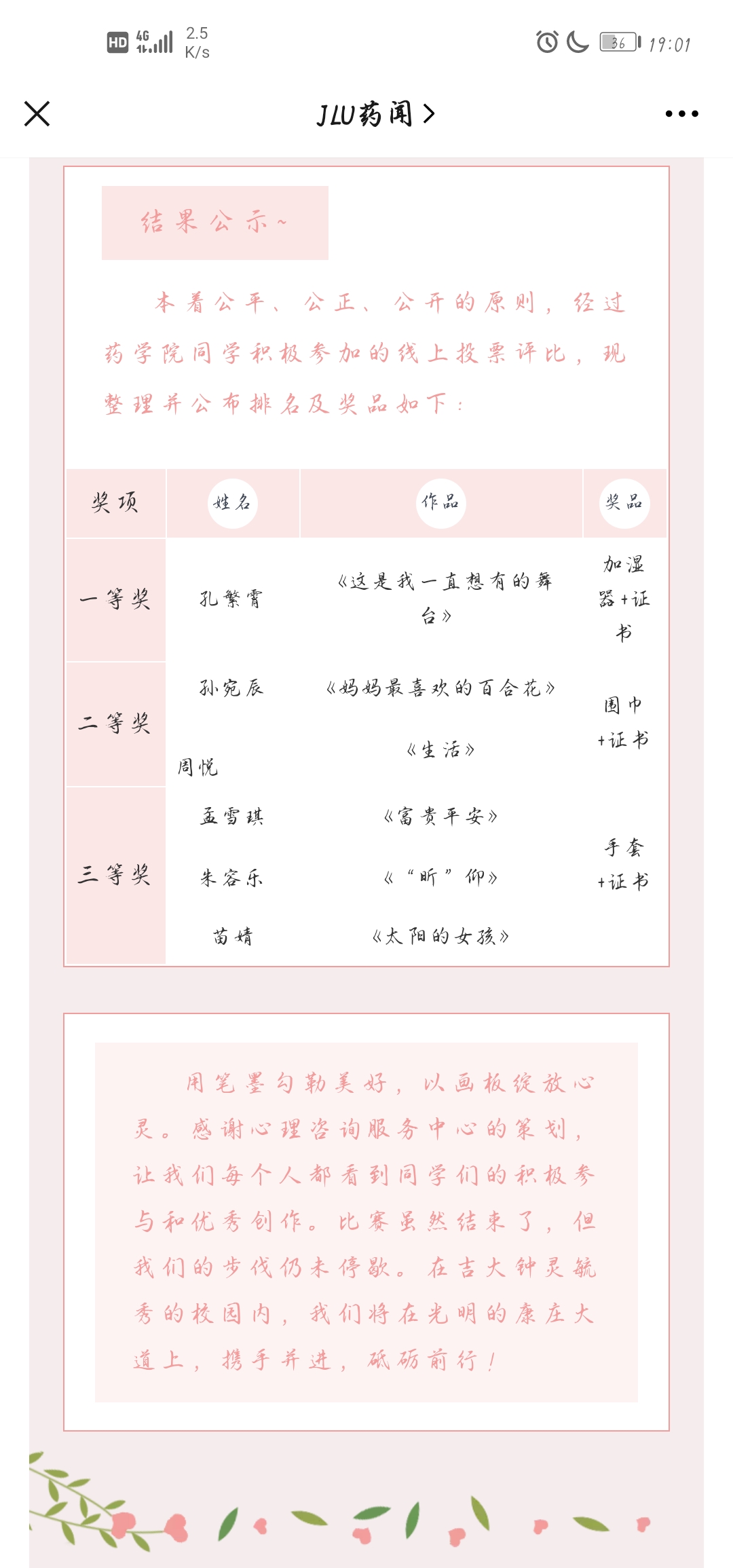
Task: Open the three-dot overflow menu
Action: pos(681,114)
